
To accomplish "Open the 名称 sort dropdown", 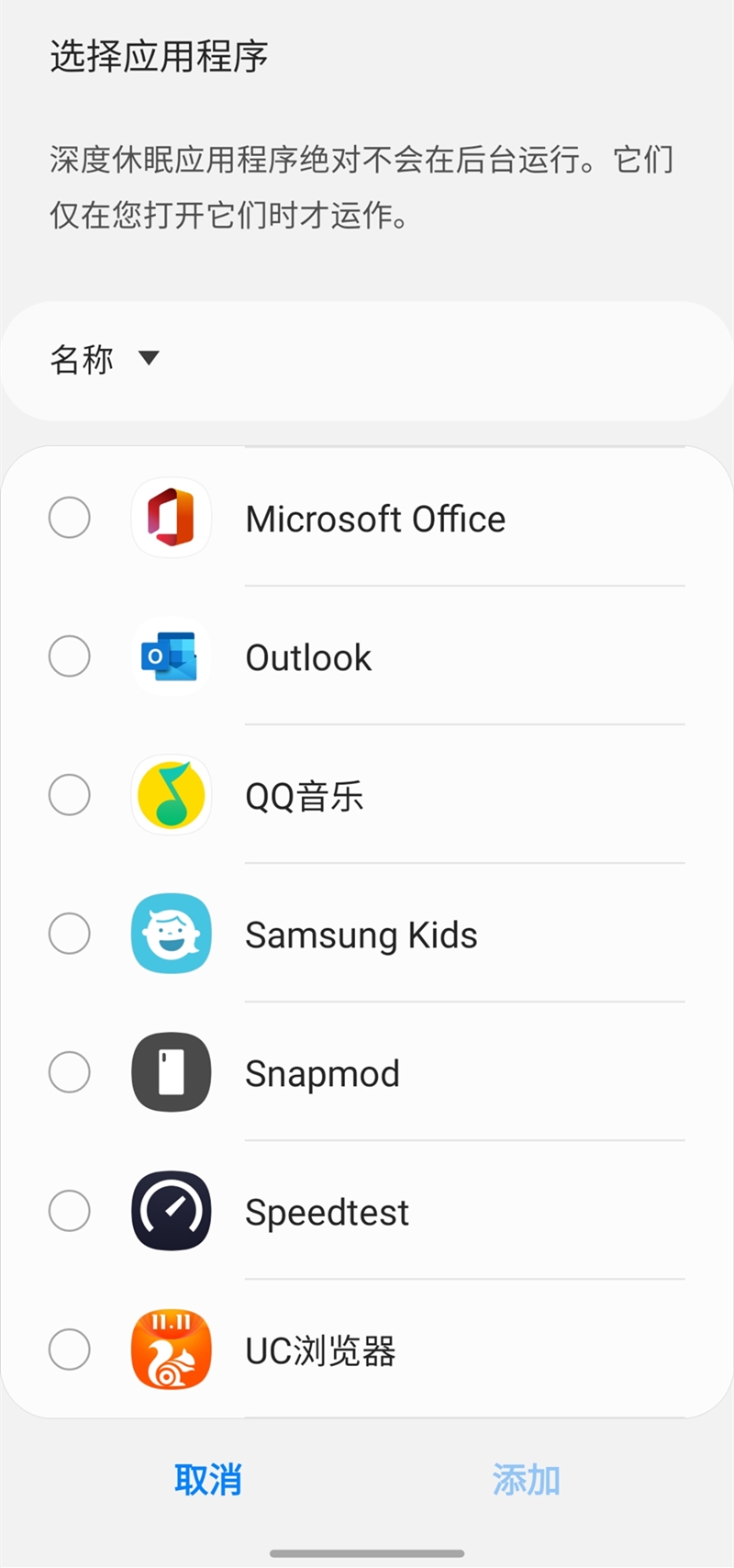I will pyautogui.click(x=105, y=359).
